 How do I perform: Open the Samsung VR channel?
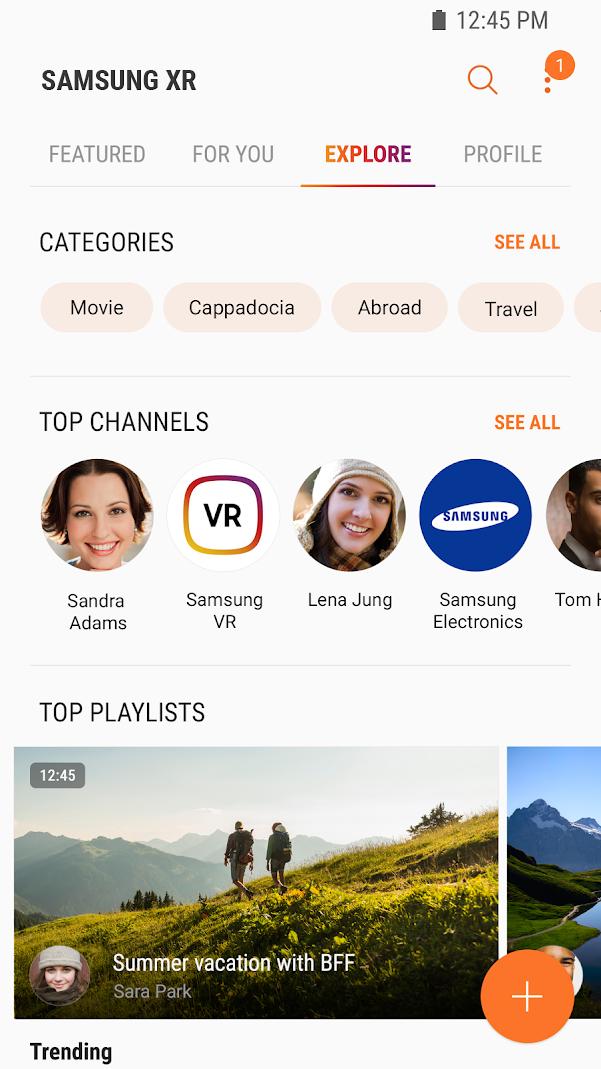click(x=224, y=544)
